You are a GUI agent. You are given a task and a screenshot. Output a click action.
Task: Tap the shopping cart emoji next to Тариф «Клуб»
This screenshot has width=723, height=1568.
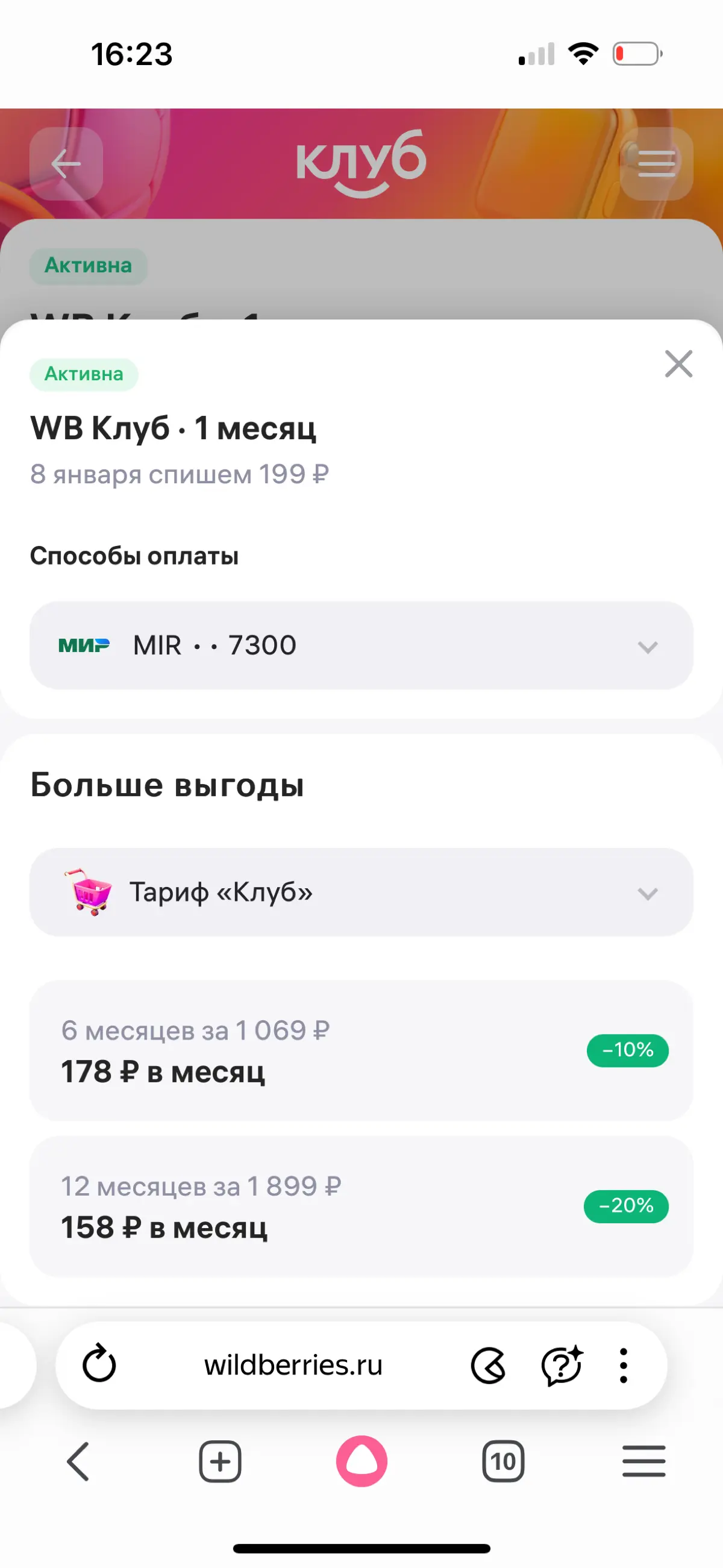tap(88, 892)
